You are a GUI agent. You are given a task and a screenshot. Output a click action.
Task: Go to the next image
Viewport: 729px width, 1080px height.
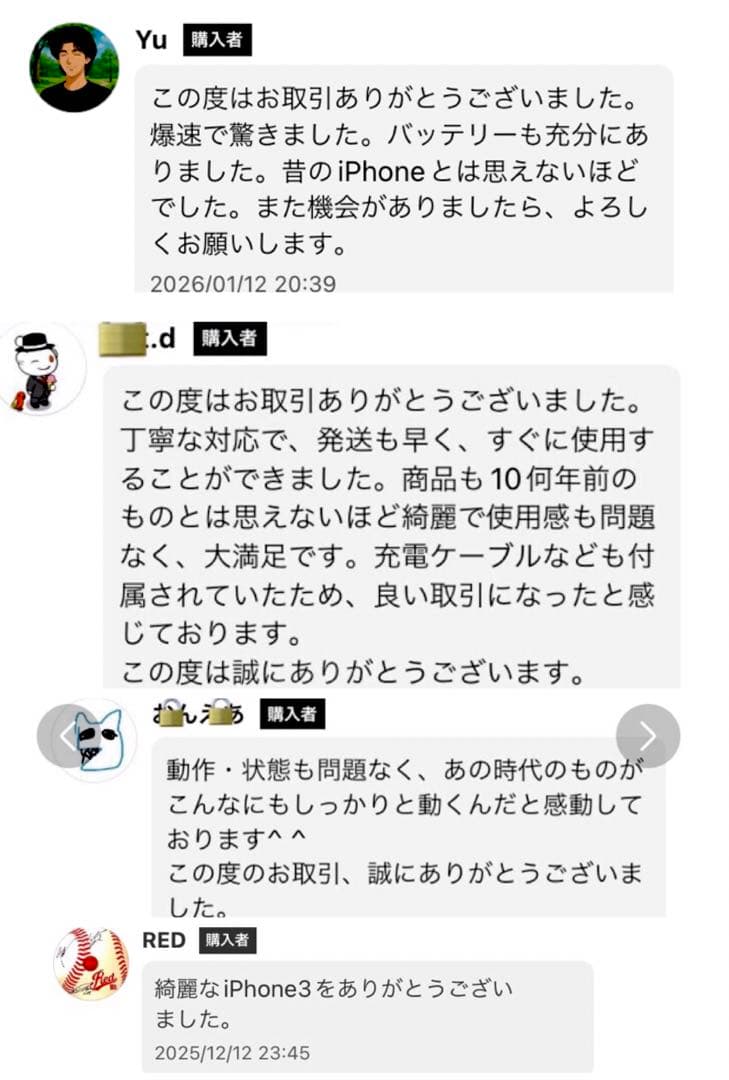point(648,736)
